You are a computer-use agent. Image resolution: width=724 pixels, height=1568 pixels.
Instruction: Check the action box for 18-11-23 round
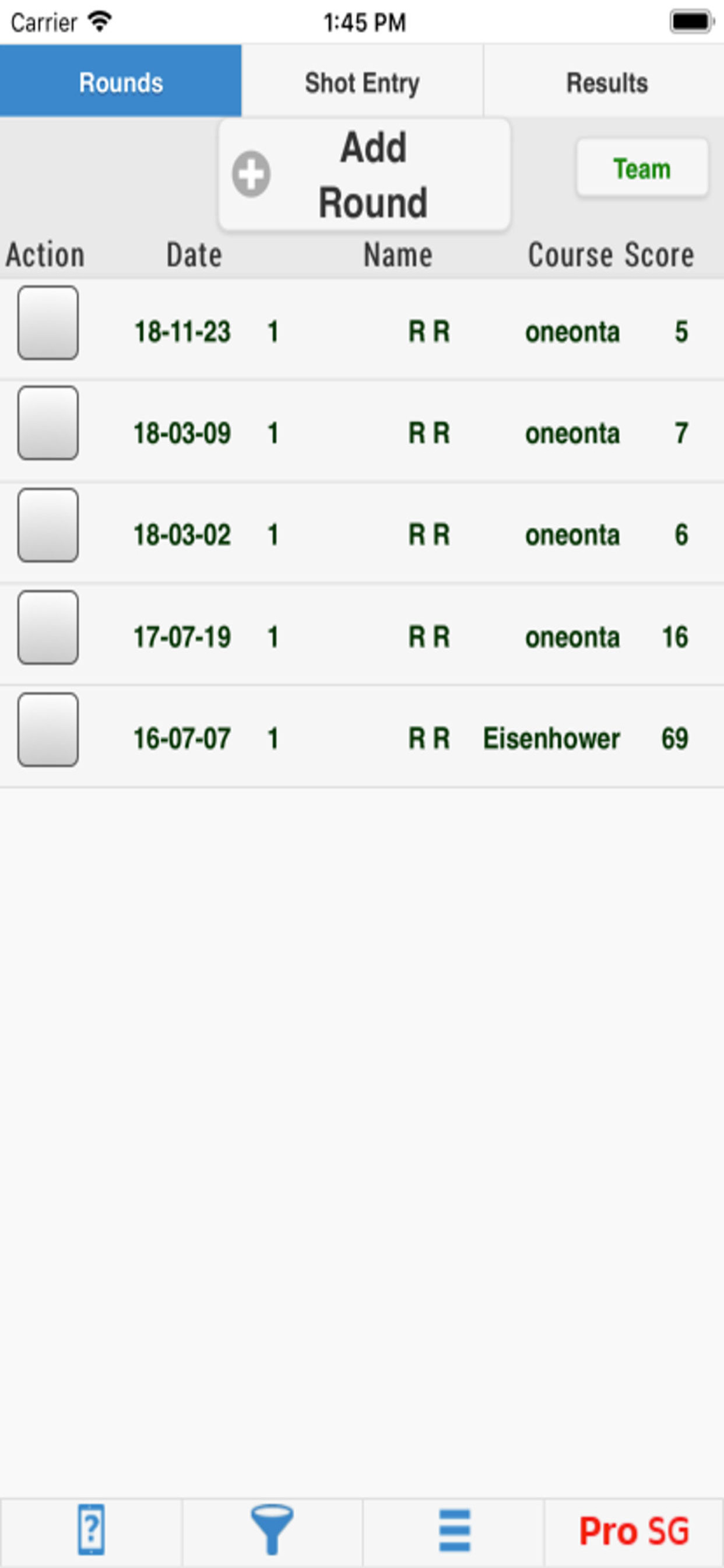[x=48, y=323]
